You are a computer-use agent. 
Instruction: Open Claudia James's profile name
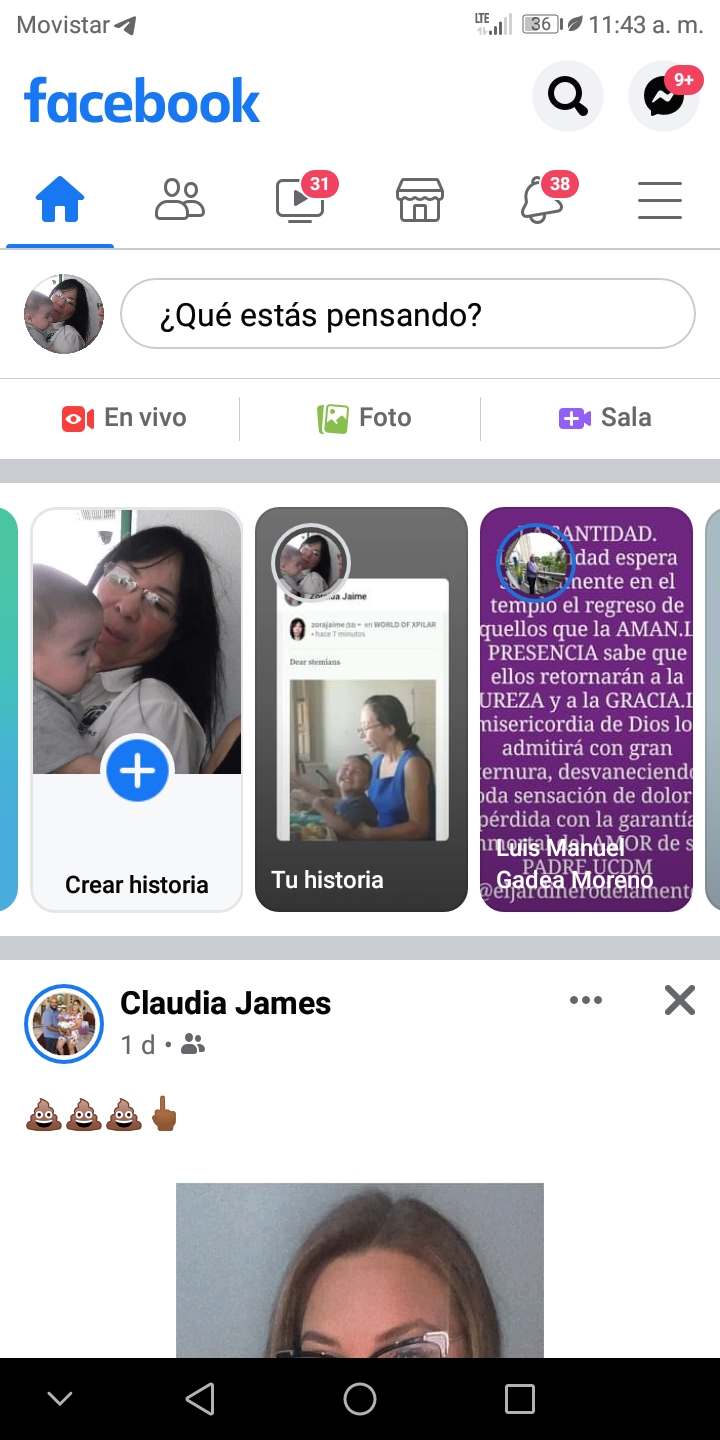(x=225, y=1003)
